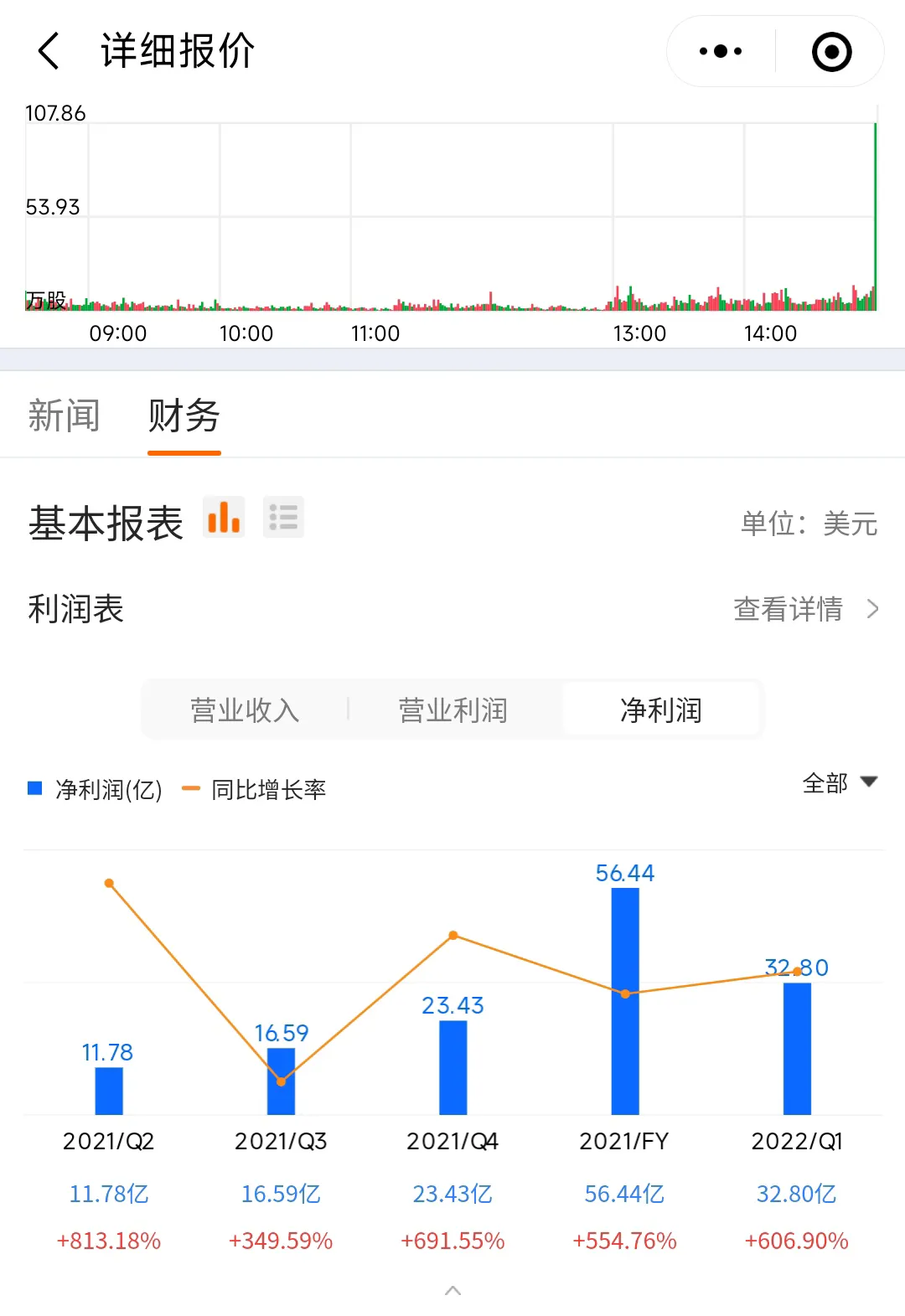Viewport: 905px width, 1316px height.
Task: Close the mini program via circle icon
Action: (831, 51)
